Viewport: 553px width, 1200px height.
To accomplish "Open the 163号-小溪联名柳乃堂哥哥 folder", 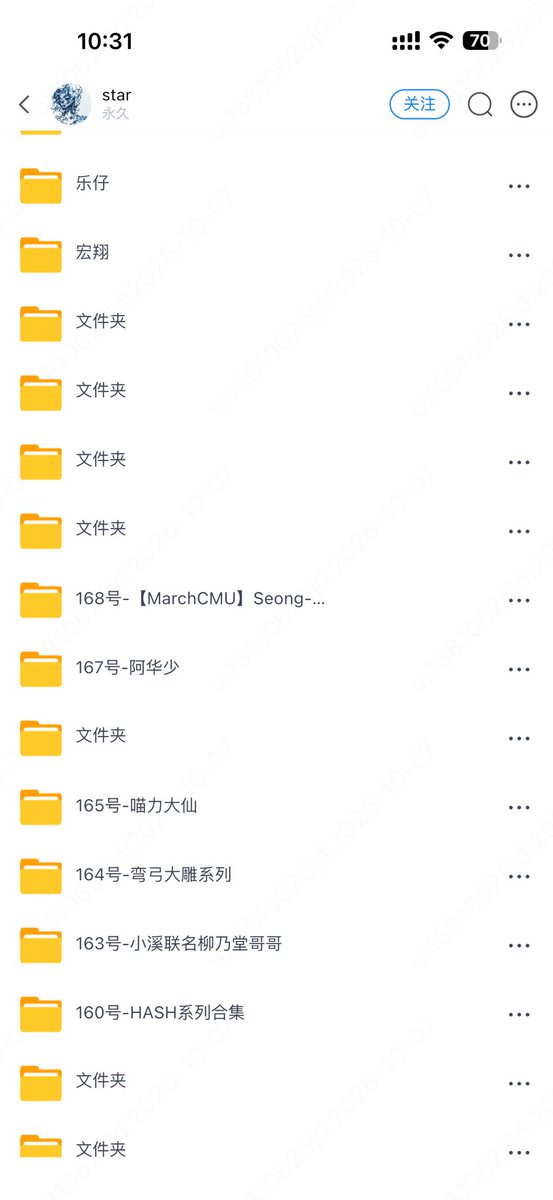I will 276,945.
